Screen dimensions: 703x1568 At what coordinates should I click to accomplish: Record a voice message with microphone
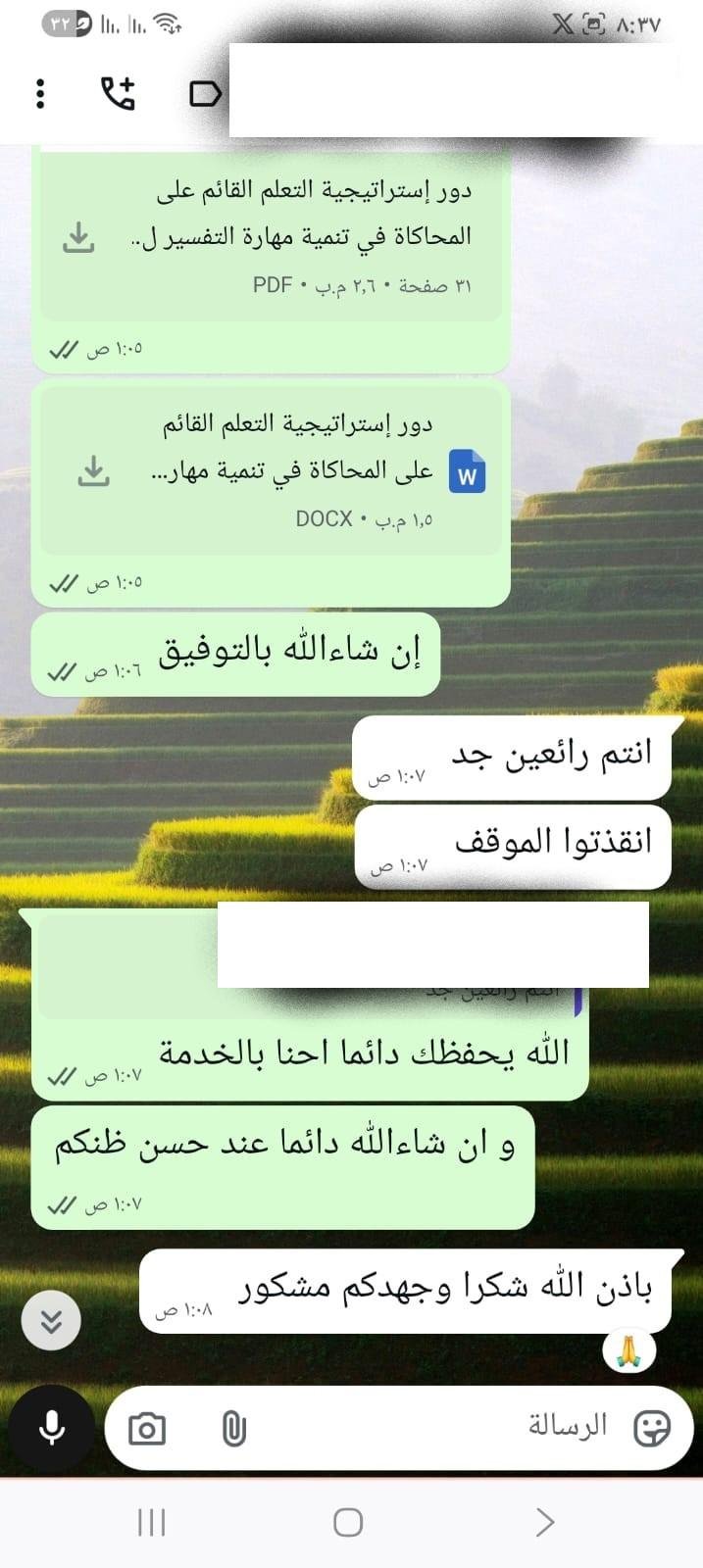point(52,1429)
